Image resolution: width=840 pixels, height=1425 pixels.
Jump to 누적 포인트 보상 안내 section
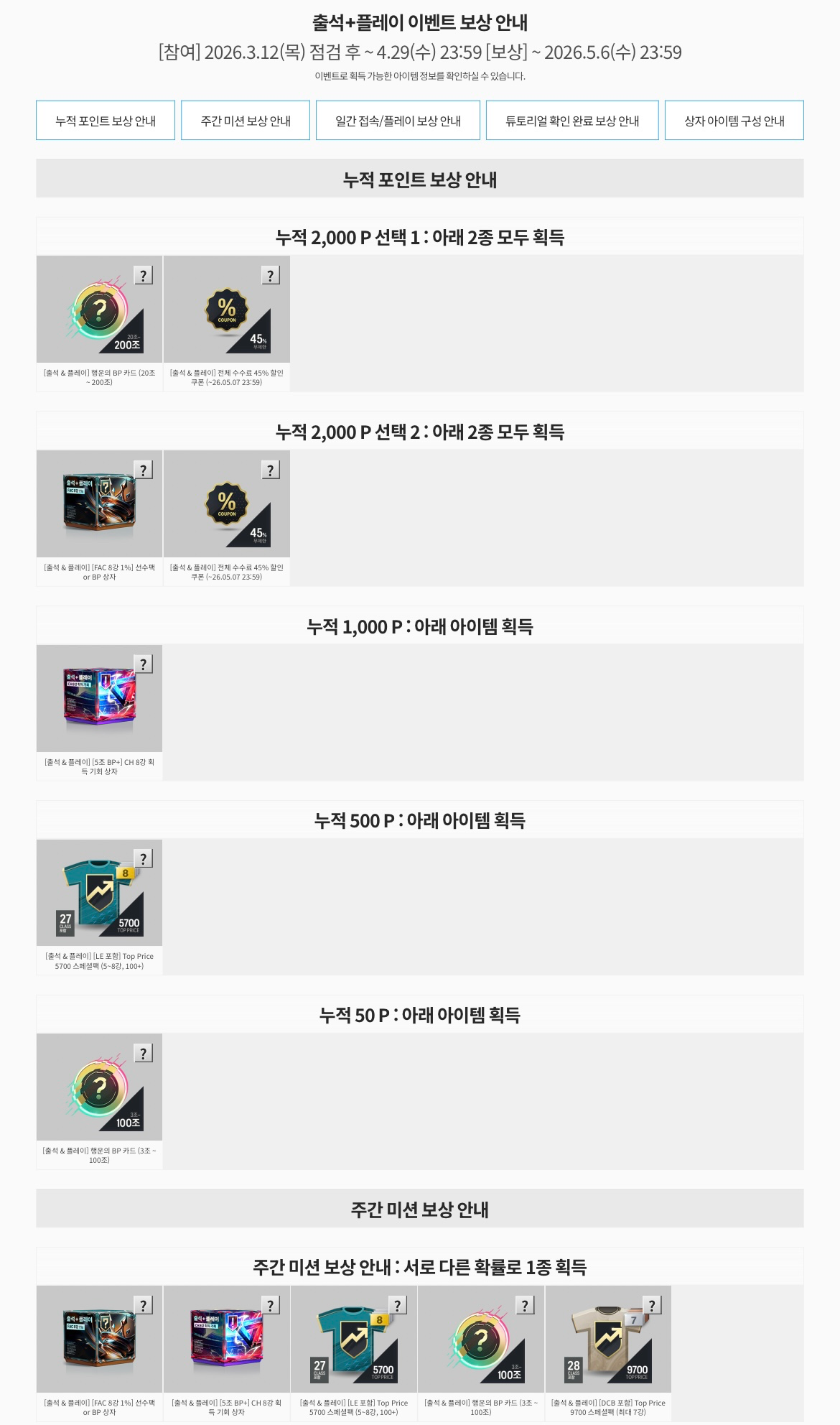coord(106,121)
